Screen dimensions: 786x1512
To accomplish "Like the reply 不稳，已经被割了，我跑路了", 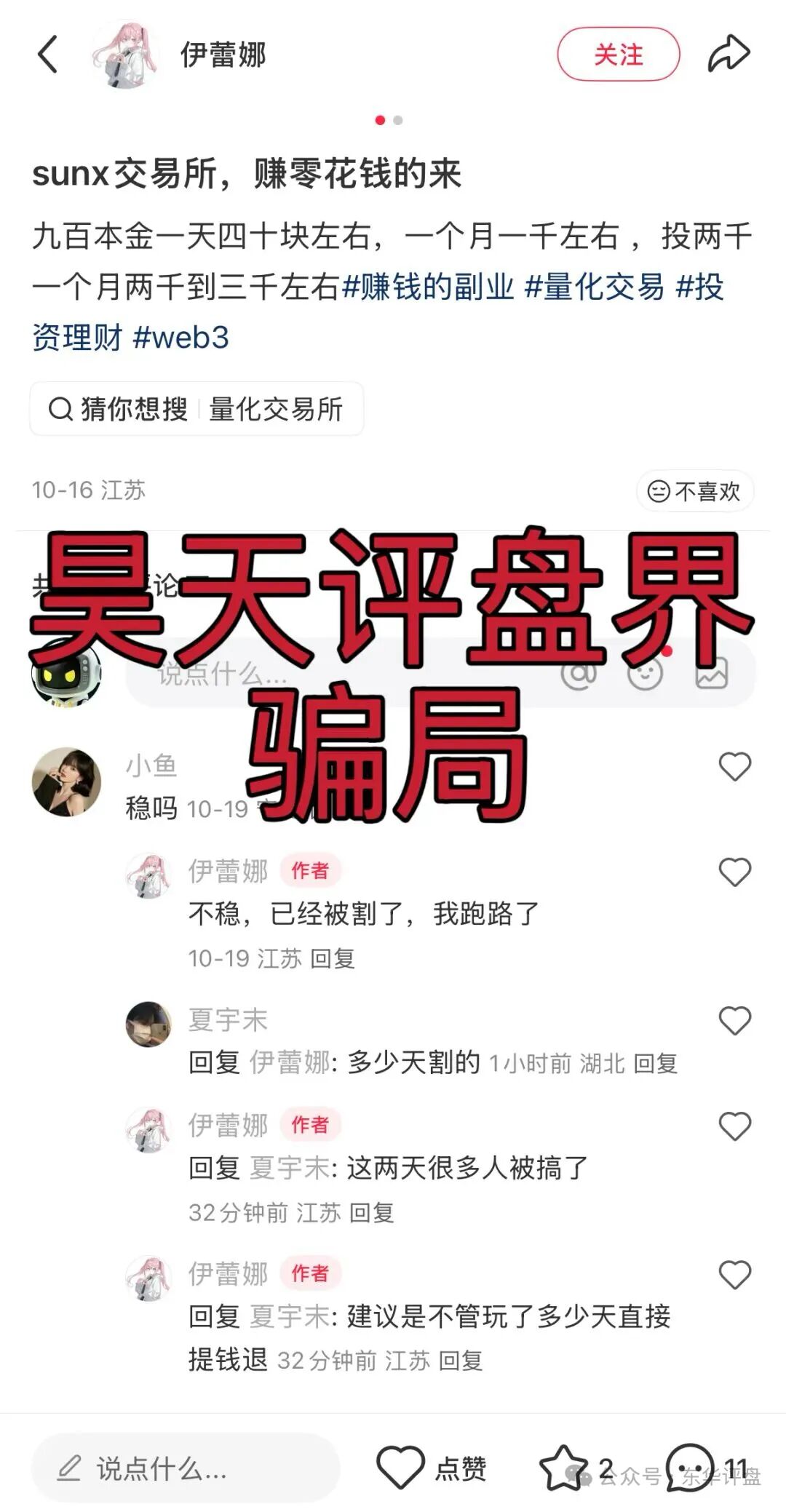I will click(734, 872).
